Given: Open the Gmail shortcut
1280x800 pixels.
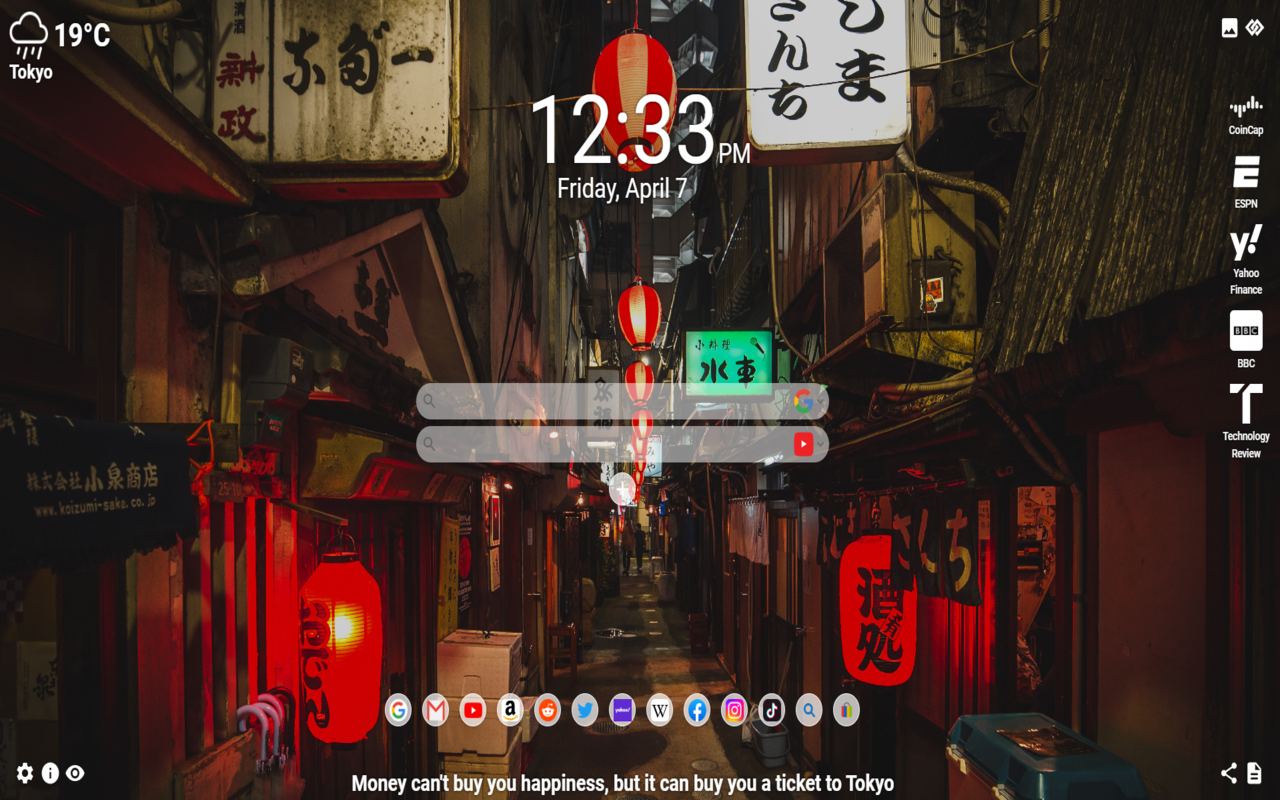Looking at the screenshot, I should pyautogui.click(x=435, y=710).
